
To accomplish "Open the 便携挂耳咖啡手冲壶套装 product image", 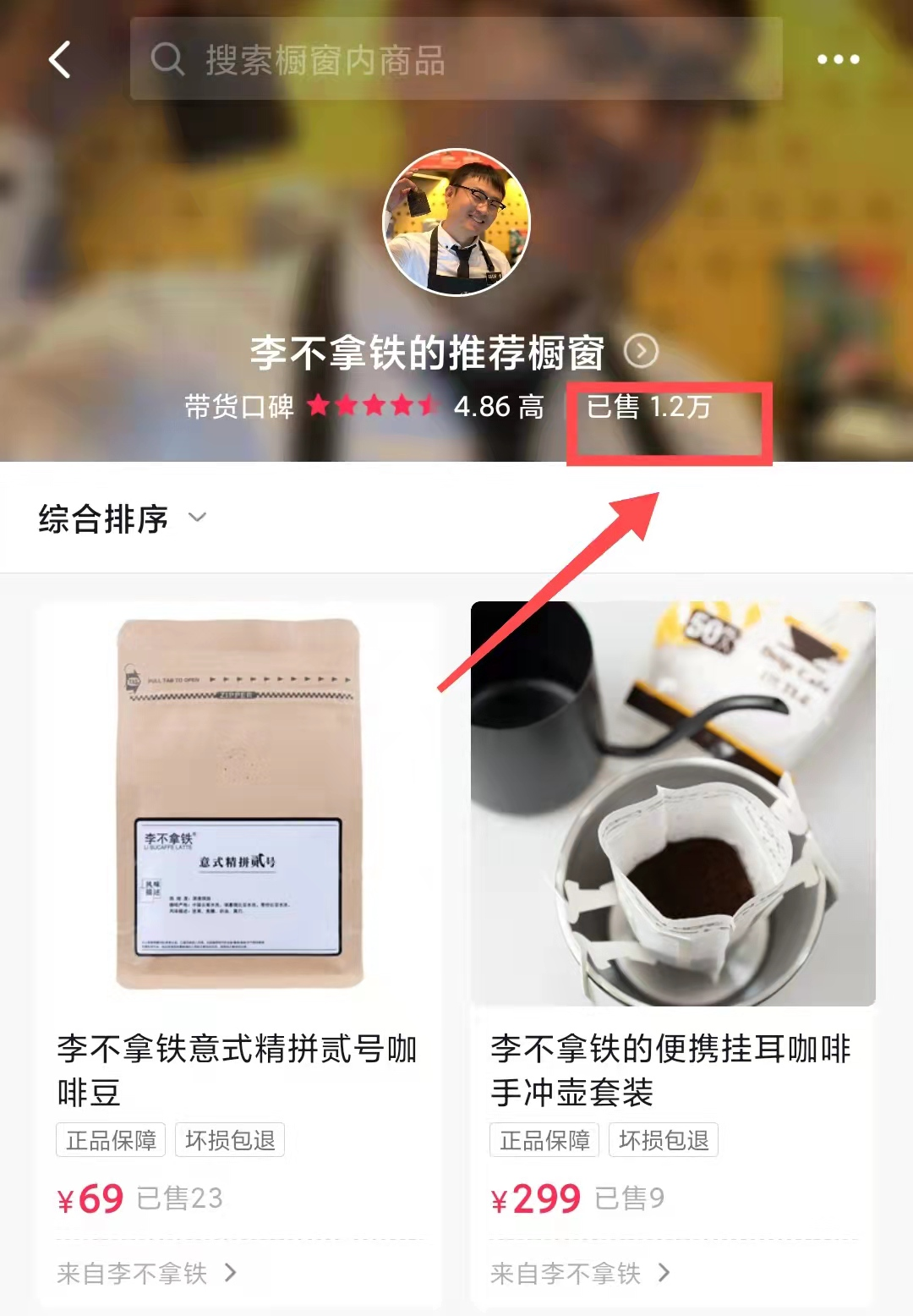I will pyautogui.click(x=674, y=803).
